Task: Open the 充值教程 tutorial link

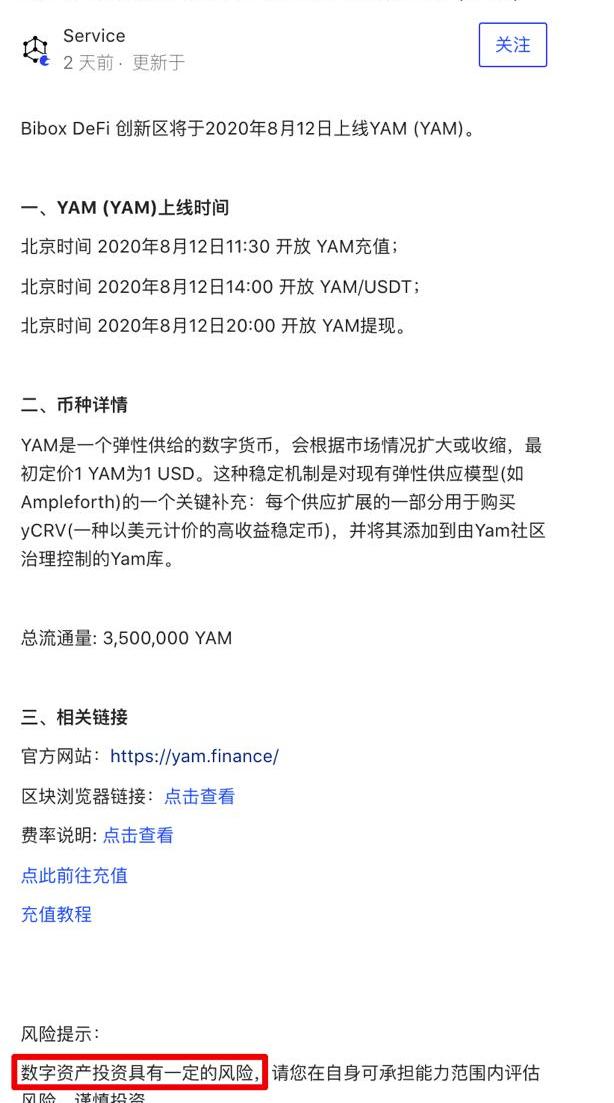Action: (x=56, y=914)
